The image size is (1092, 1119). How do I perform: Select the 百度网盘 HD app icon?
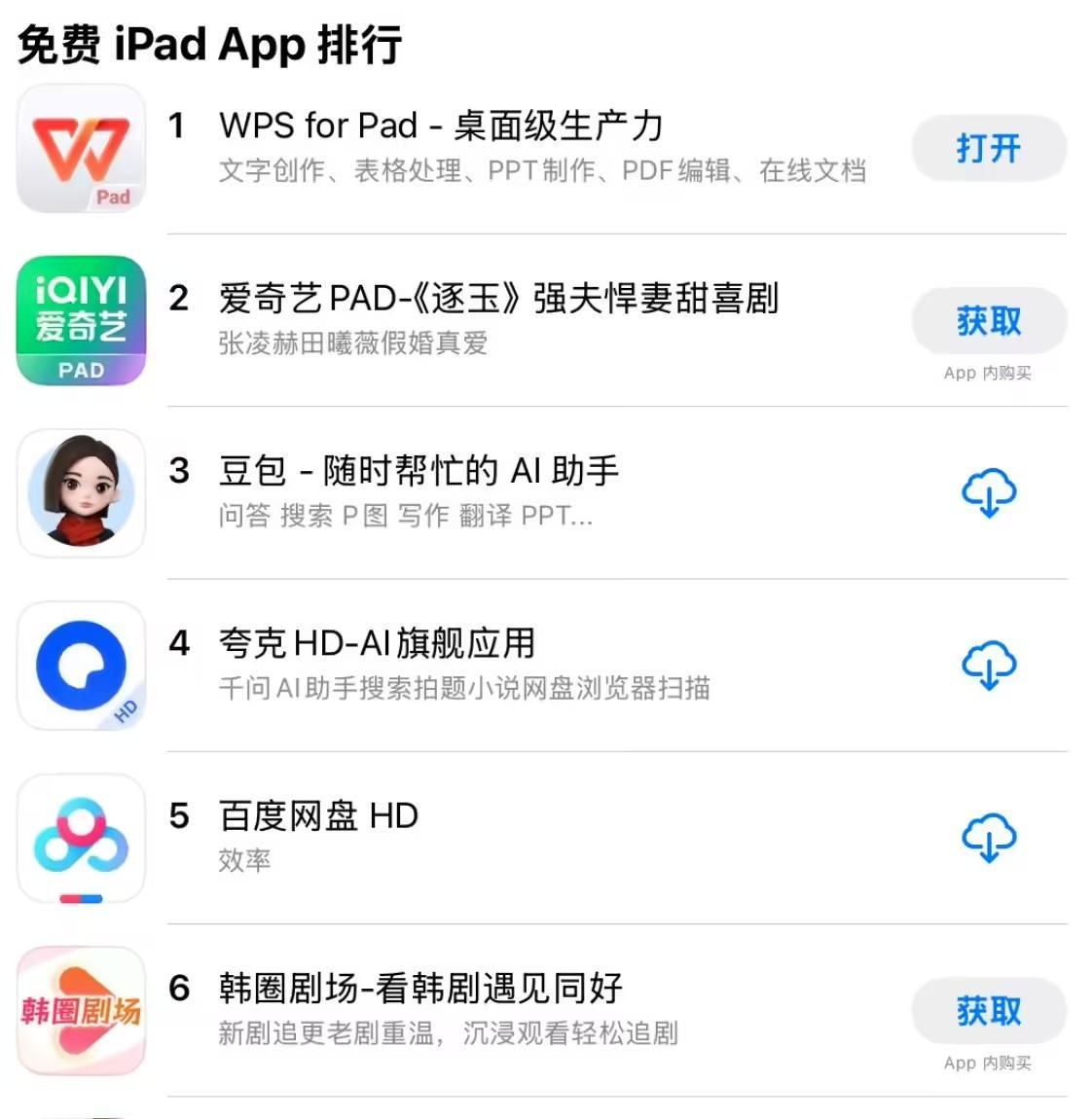[x=82, y=839]
